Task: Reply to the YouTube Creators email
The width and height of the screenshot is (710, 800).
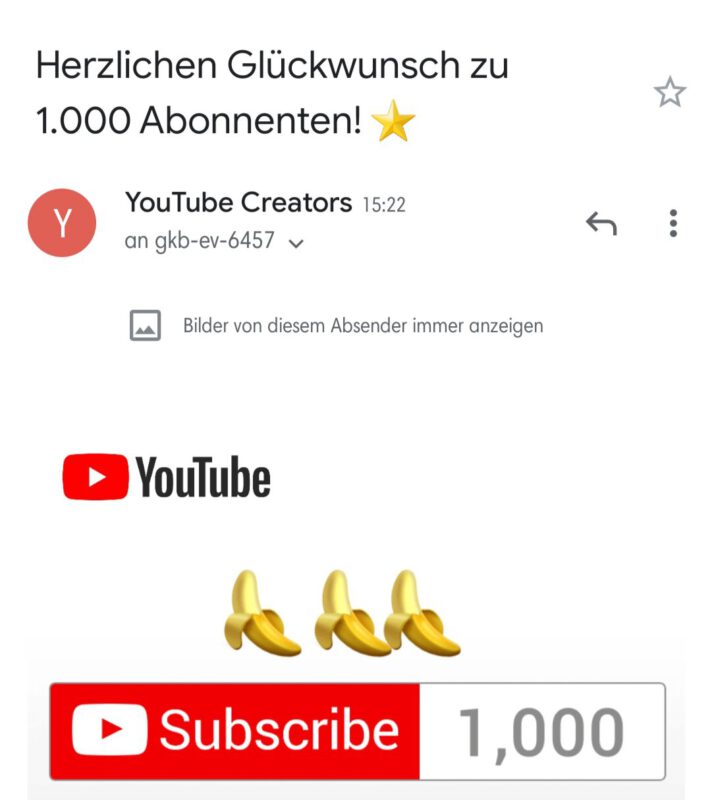Action: 601,224
